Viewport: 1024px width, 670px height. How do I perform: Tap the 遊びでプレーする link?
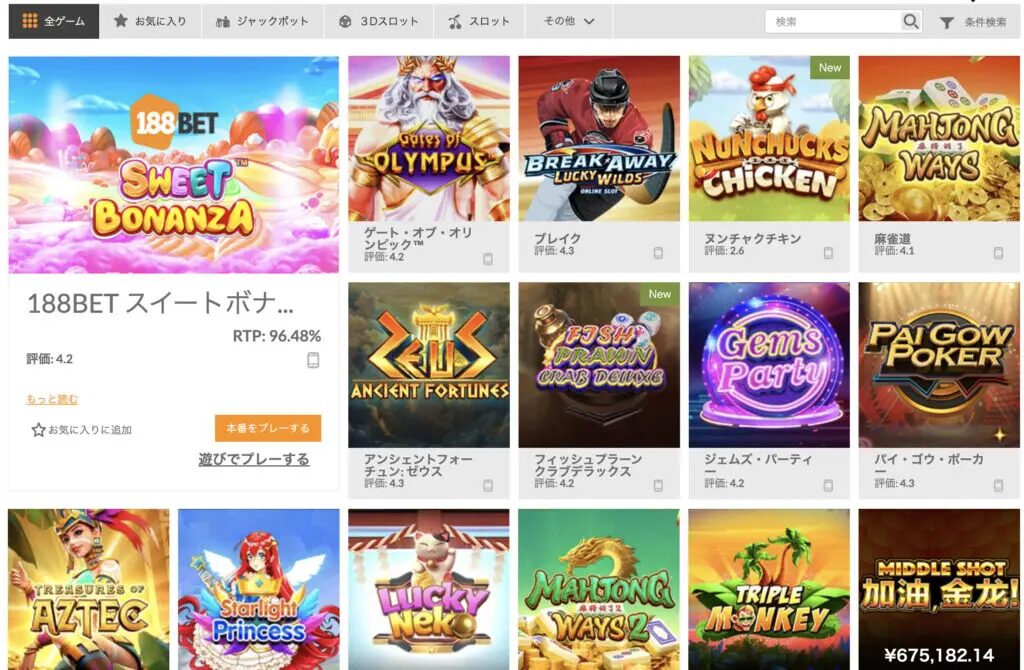coord(253,459)
